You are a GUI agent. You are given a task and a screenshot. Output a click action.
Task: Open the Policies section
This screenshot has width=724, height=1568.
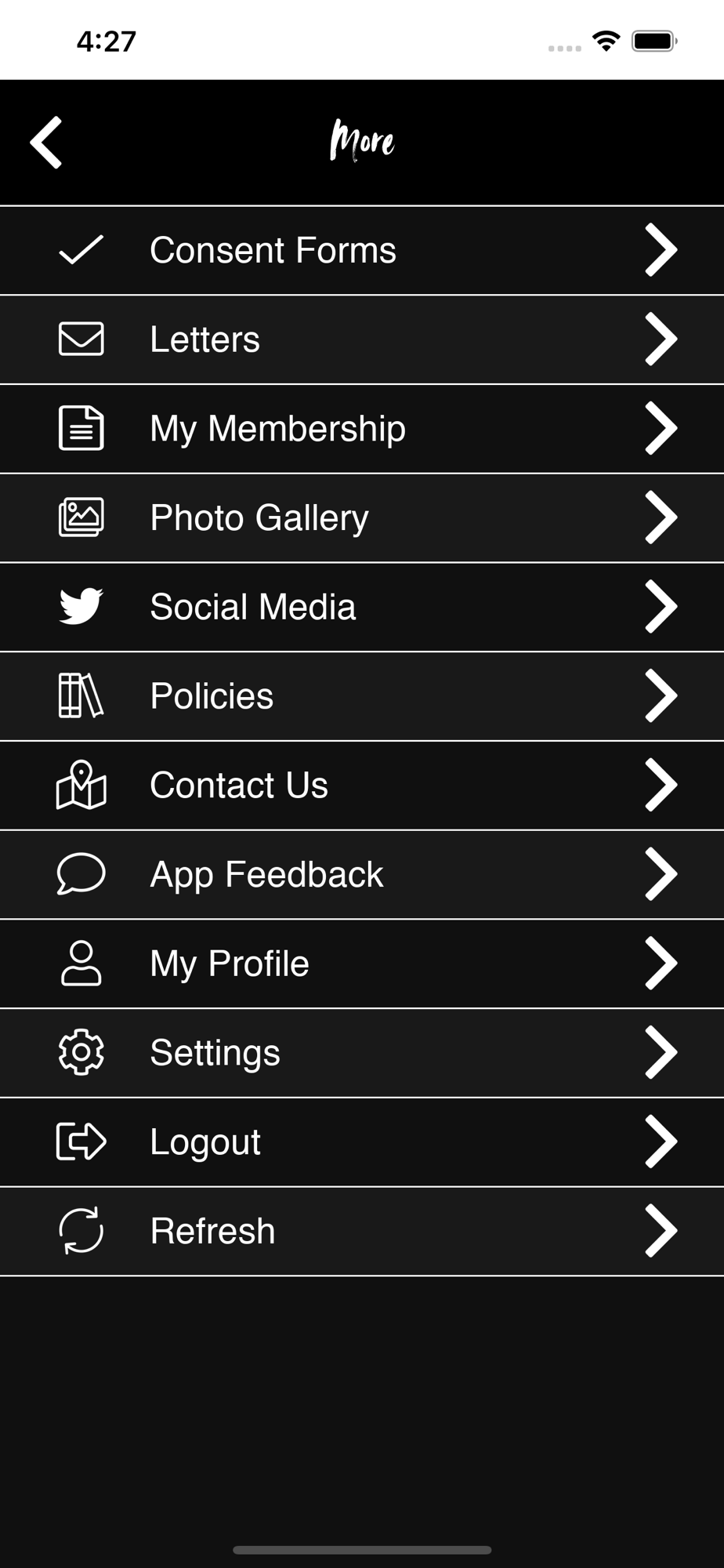tap(362, 696)
